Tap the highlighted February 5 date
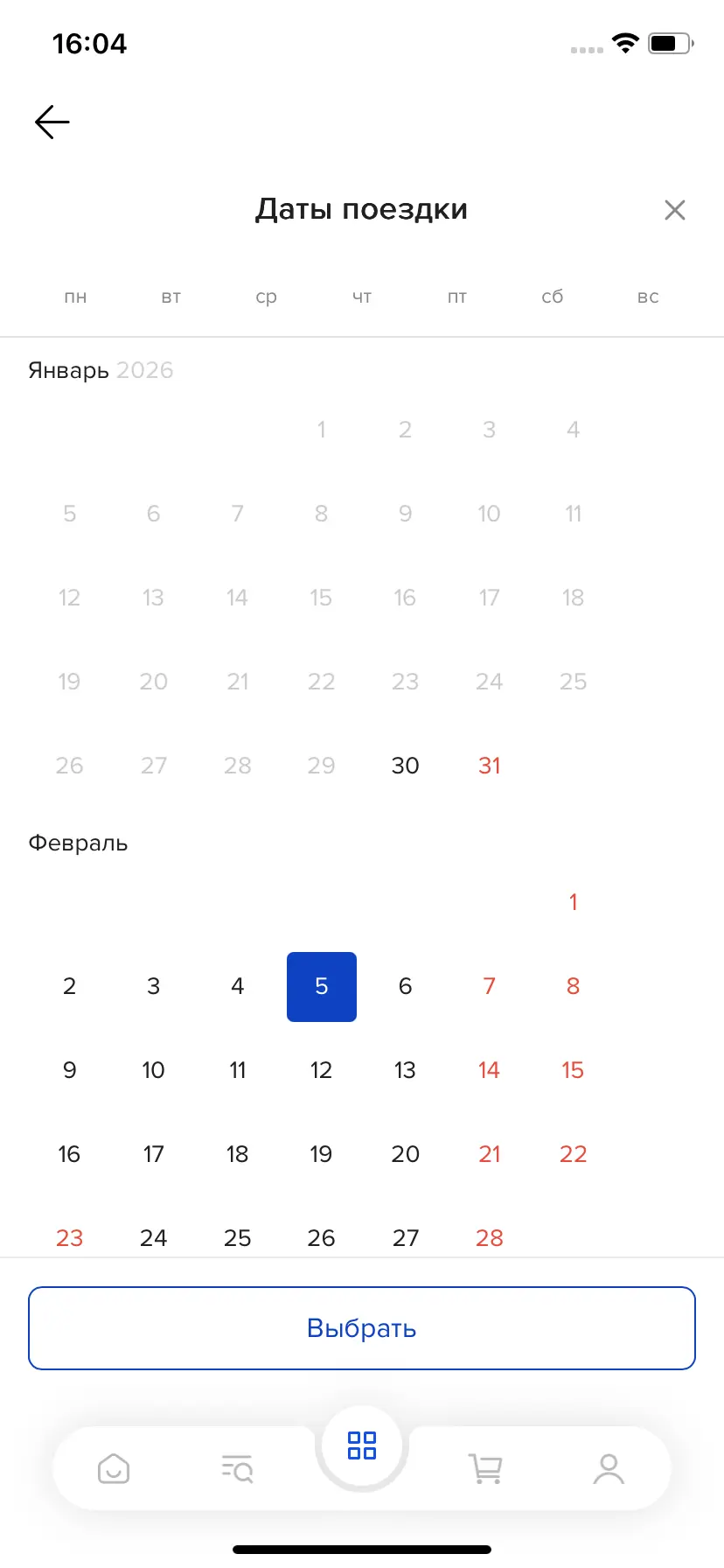This screenshot has height=1568, width=724. pos(321,986)
